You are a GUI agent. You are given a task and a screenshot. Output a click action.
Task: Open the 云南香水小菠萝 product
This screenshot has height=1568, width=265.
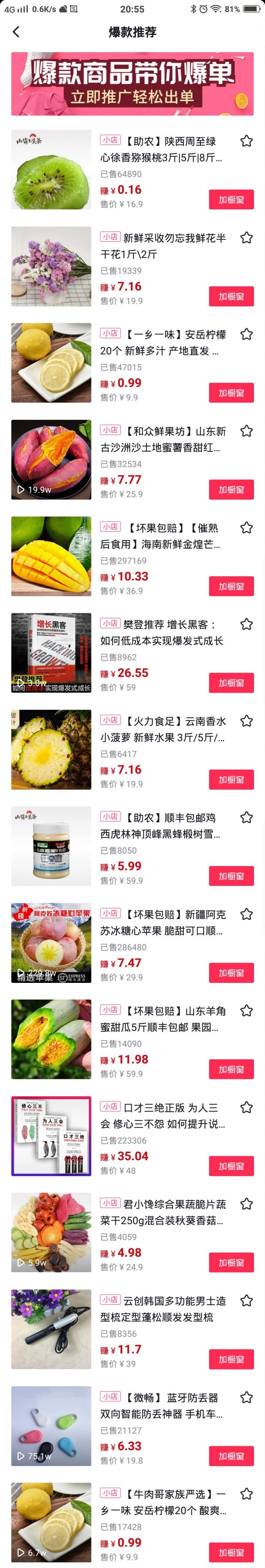(x=162, y=728)
